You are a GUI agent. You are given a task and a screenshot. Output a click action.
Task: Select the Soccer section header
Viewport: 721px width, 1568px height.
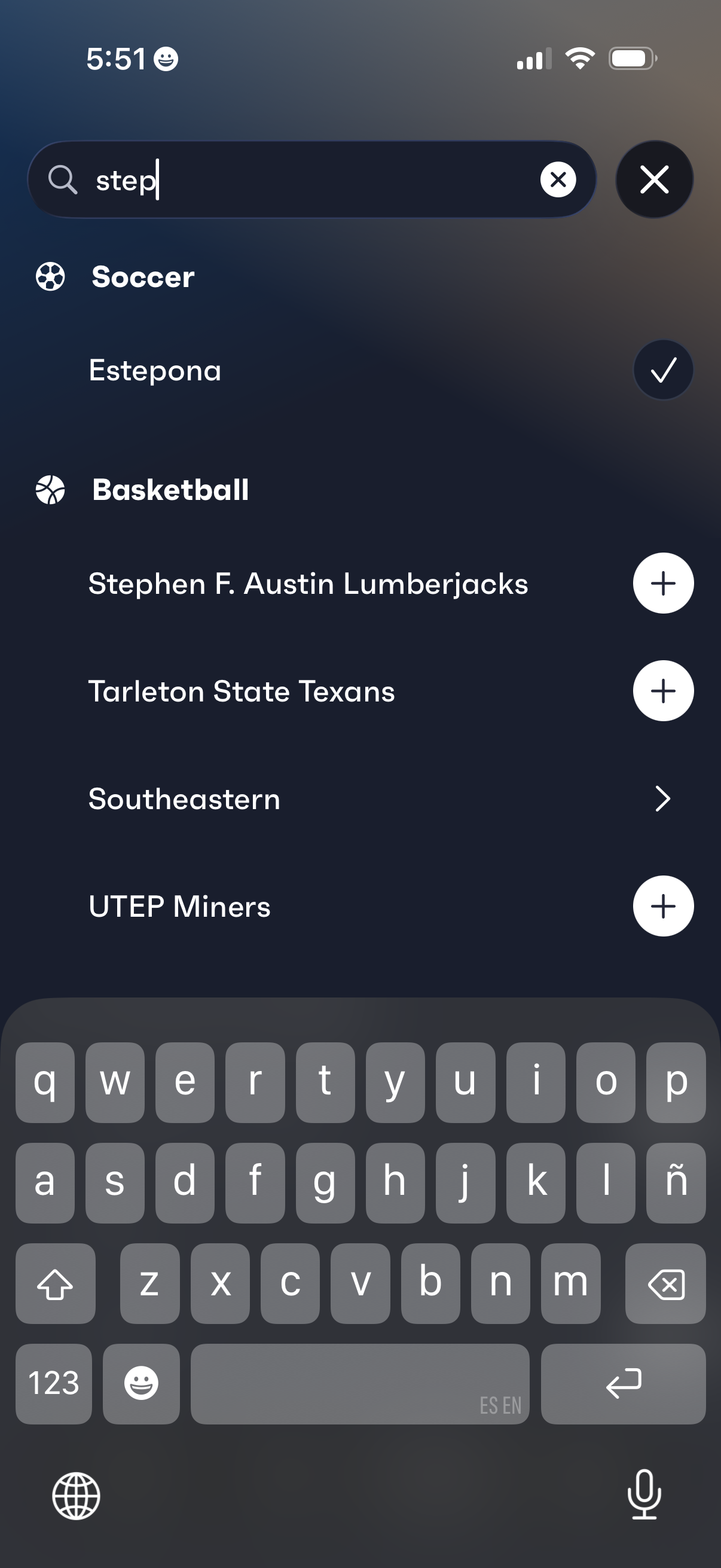[142, 277]
